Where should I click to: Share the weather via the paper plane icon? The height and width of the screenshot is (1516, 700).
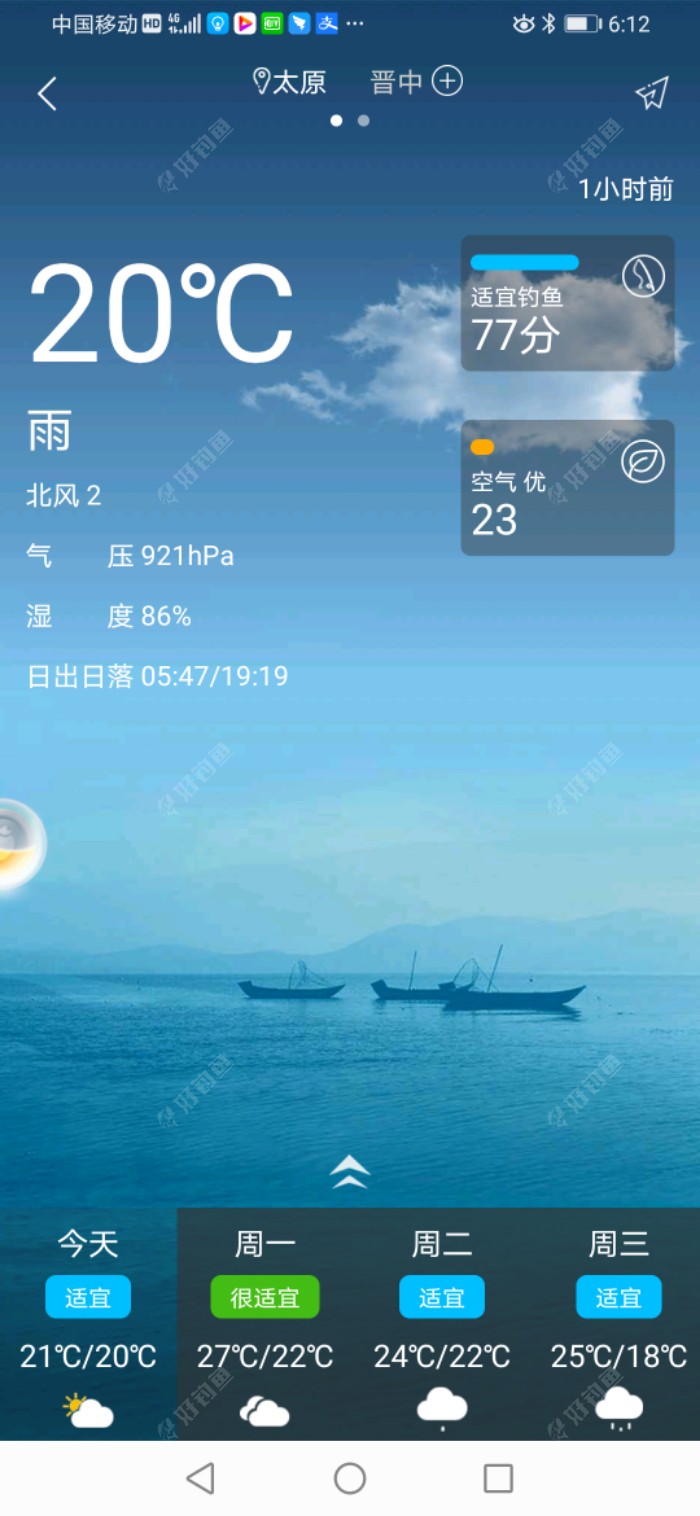tap(651, 94)
